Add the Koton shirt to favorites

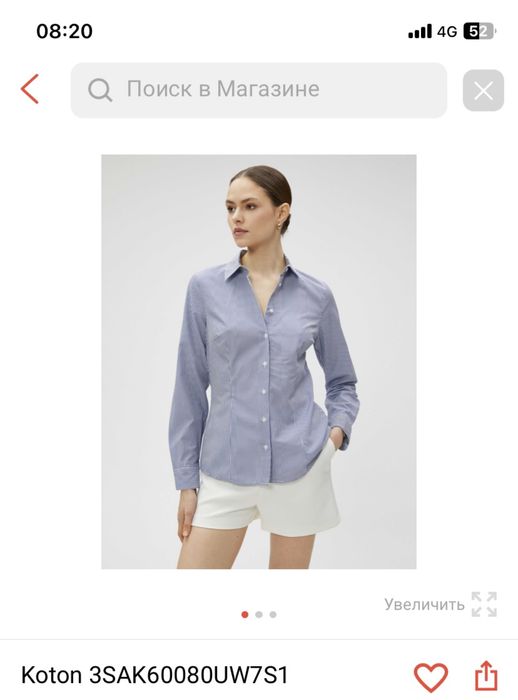pyautogui.click(x=430, y=677)
